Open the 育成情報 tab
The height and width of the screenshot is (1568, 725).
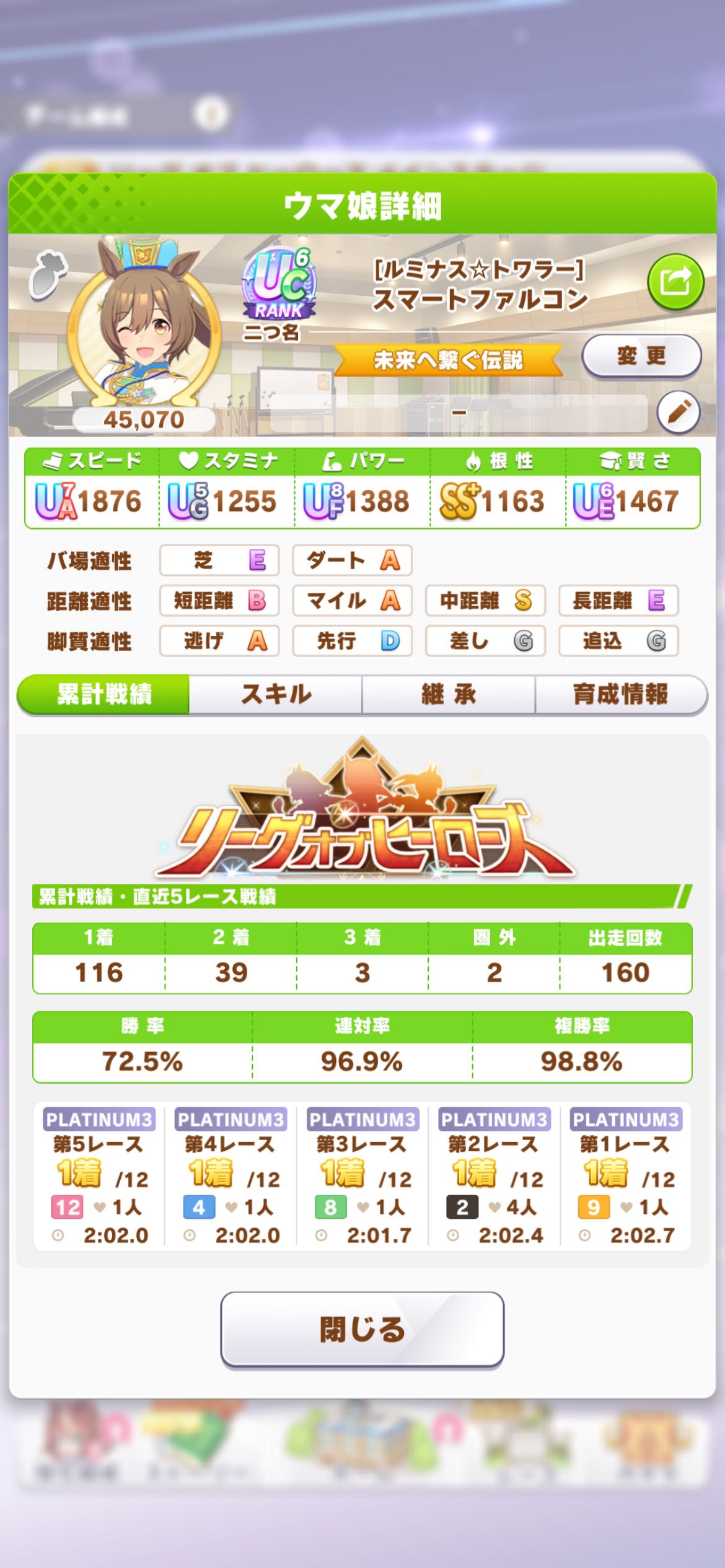[621, 694]
